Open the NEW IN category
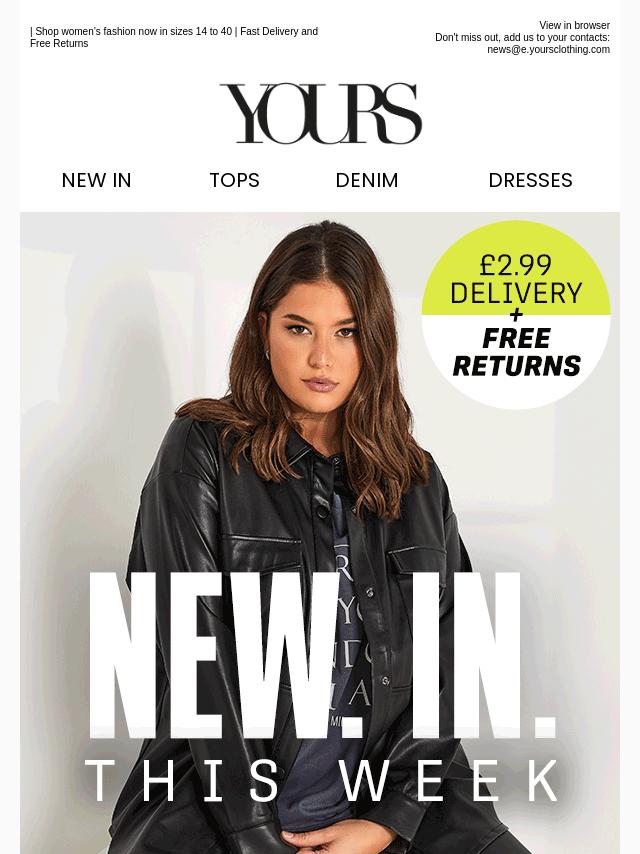This screenshot has height=854, width=640. tap(96, 181)
